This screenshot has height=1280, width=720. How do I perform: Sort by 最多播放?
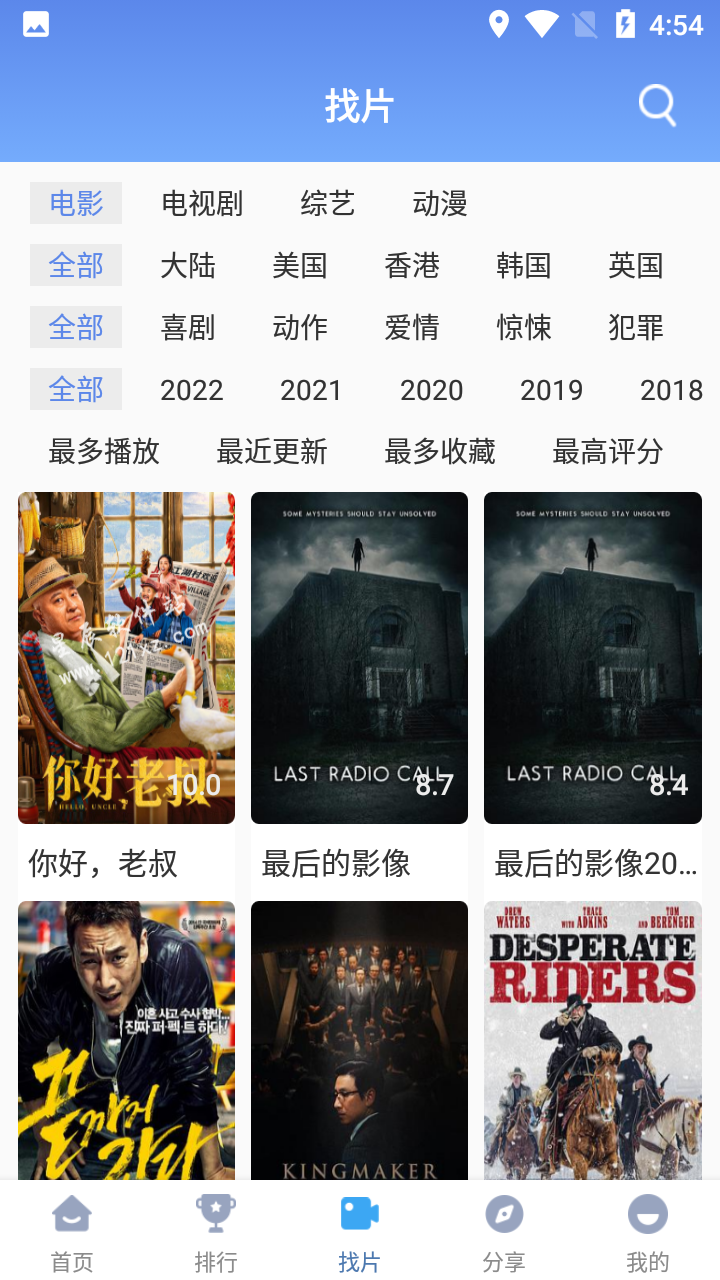click(x=104, y=452)
